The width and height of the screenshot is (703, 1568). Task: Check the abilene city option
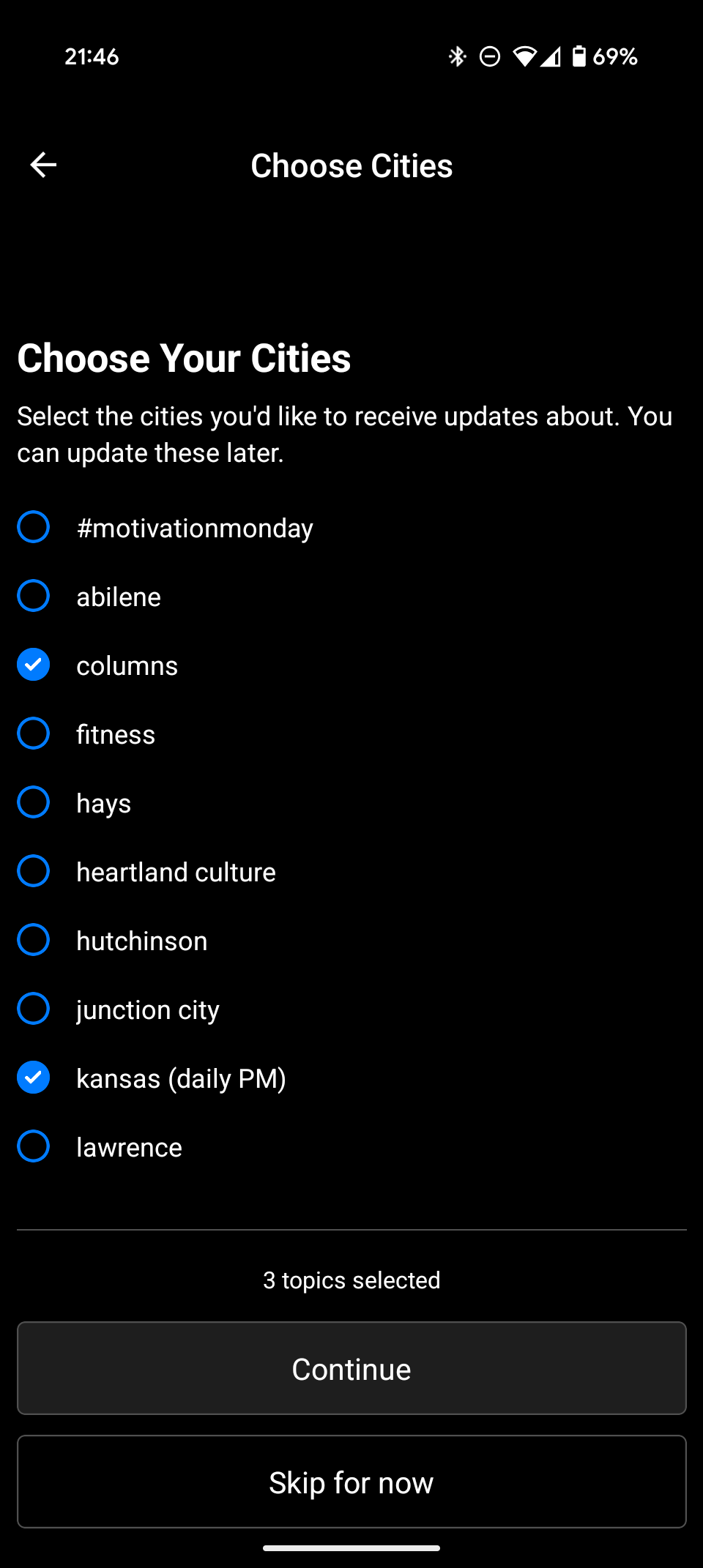point(34,596)
